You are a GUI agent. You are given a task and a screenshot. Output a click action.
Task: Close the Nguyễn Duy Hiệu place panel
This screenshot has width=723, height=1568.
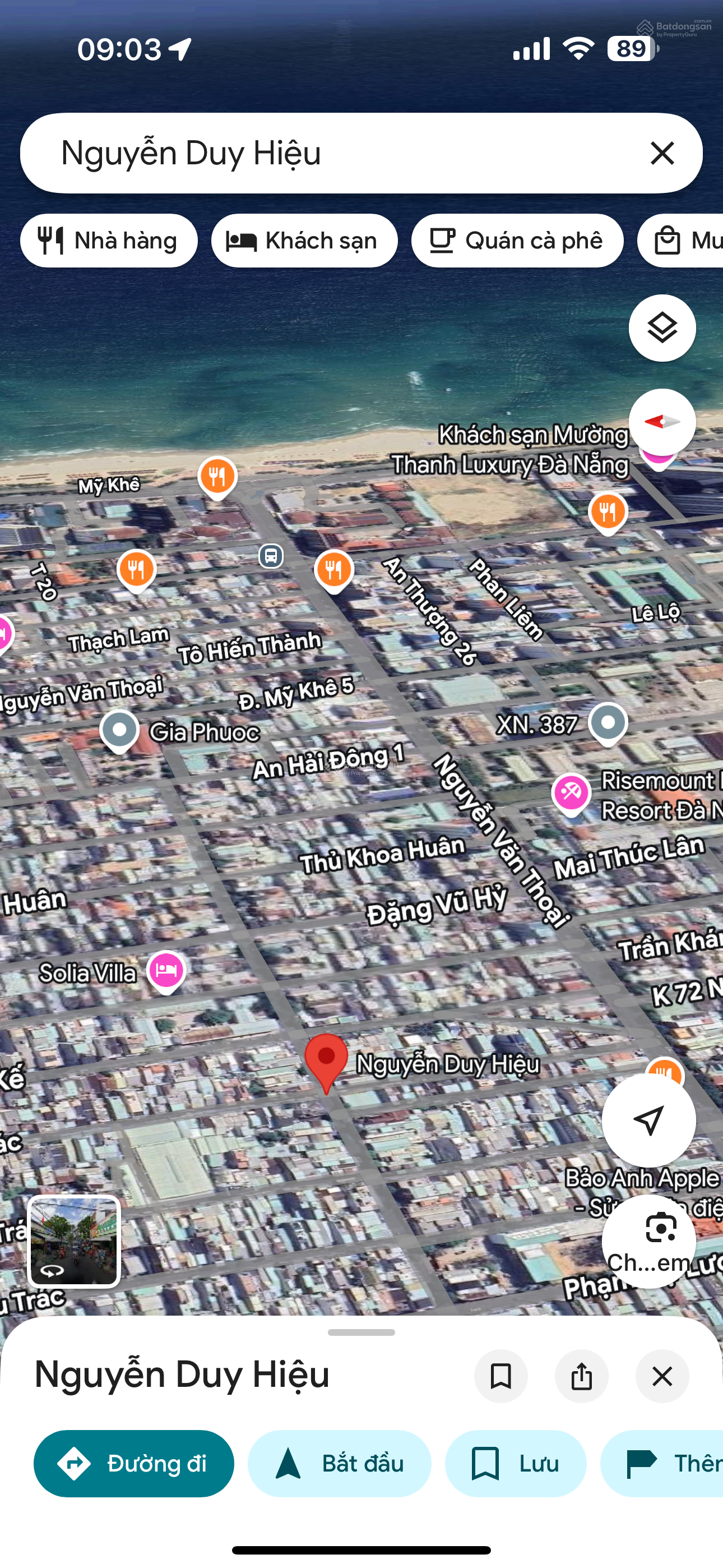tap(662, 1376)
